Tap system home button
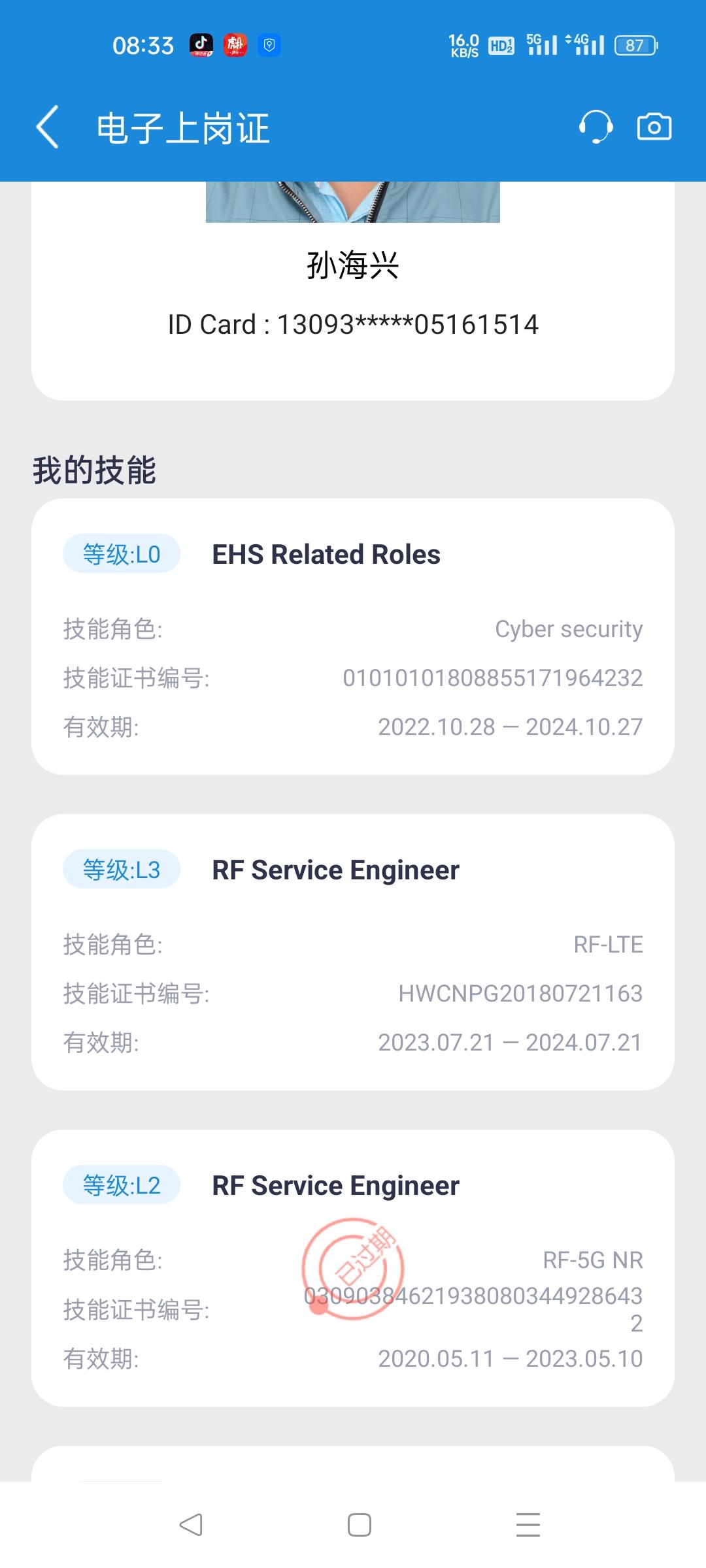706x1568 pixels. click(359, 1525)
